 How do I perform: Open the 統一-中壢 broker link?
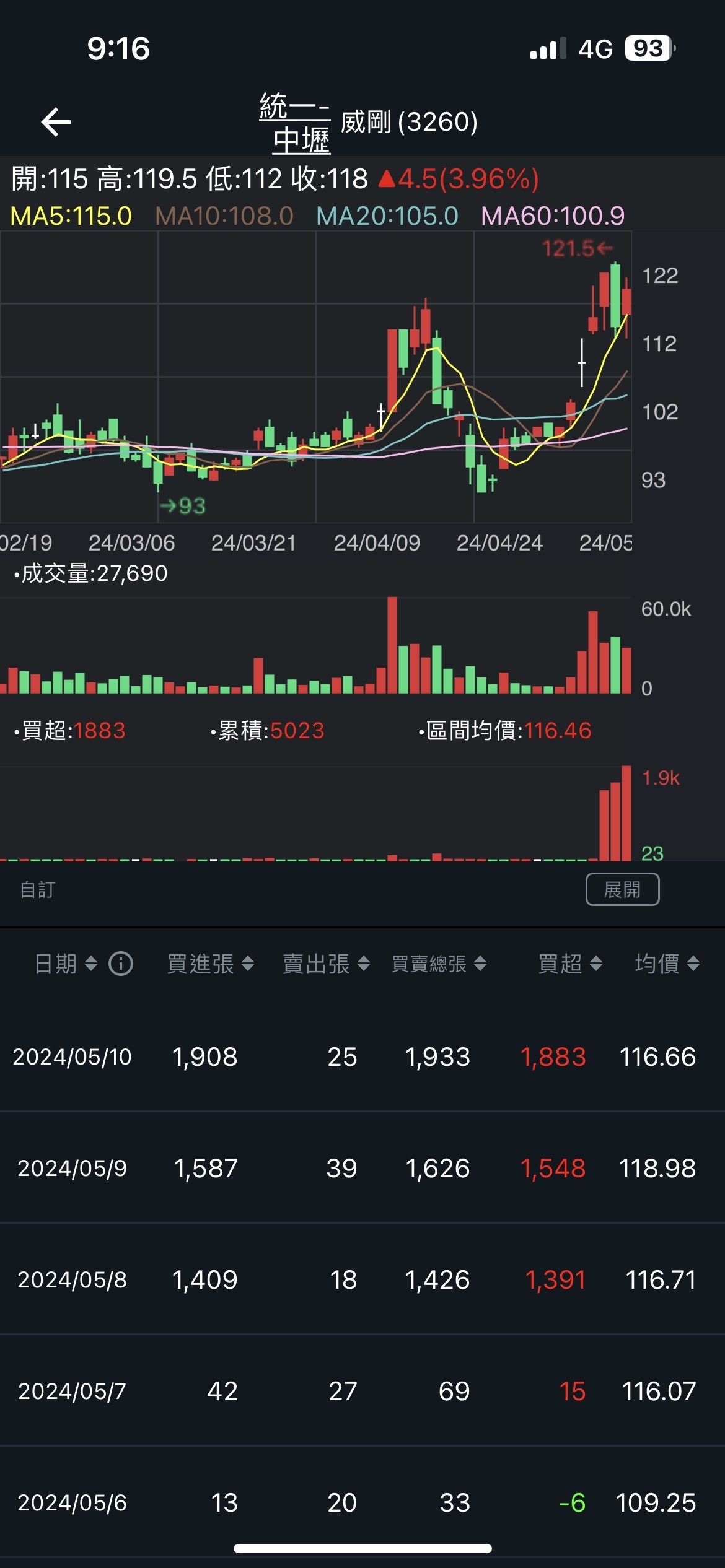[x=294, y=123]
